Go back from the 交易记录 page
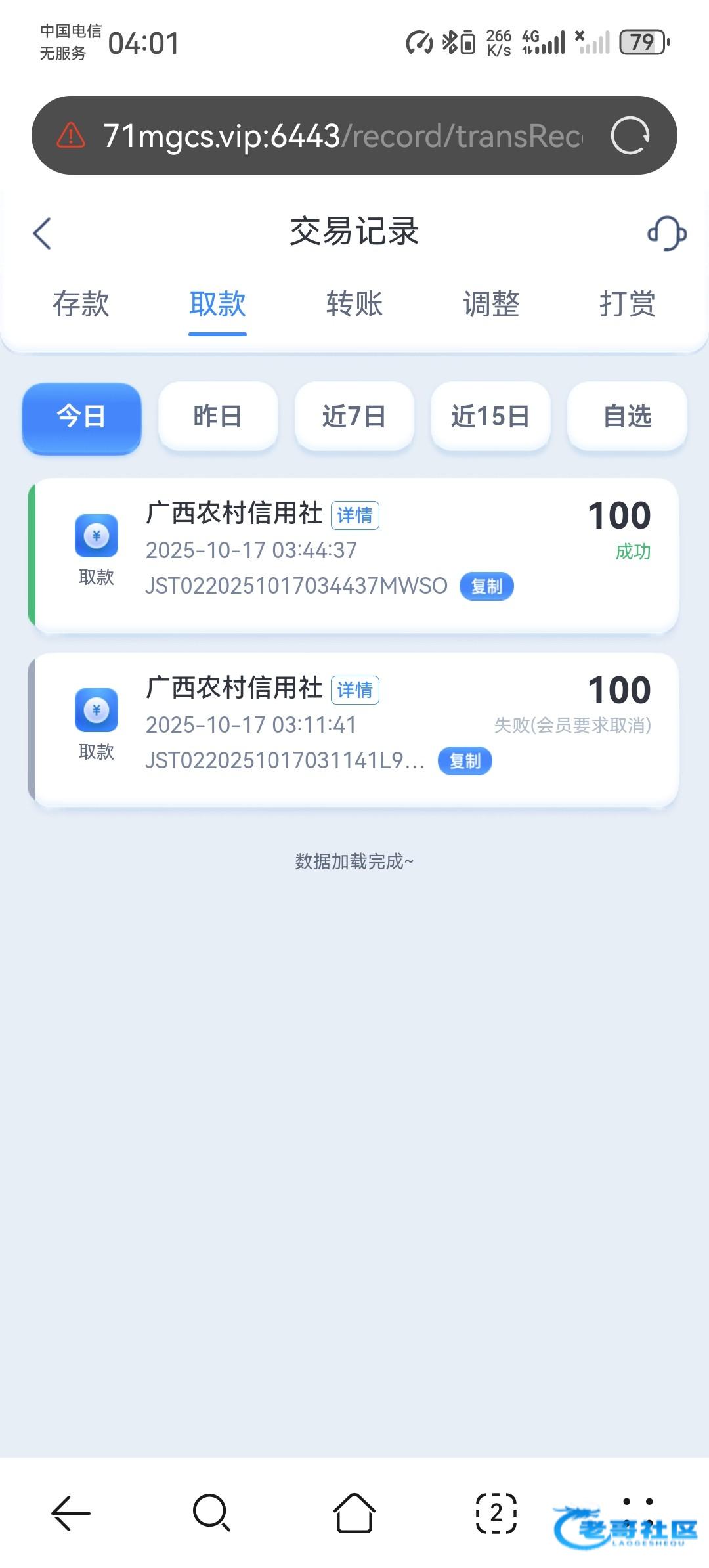The width and height of the screenshot is (709, 1568). (x=42, y=233)
